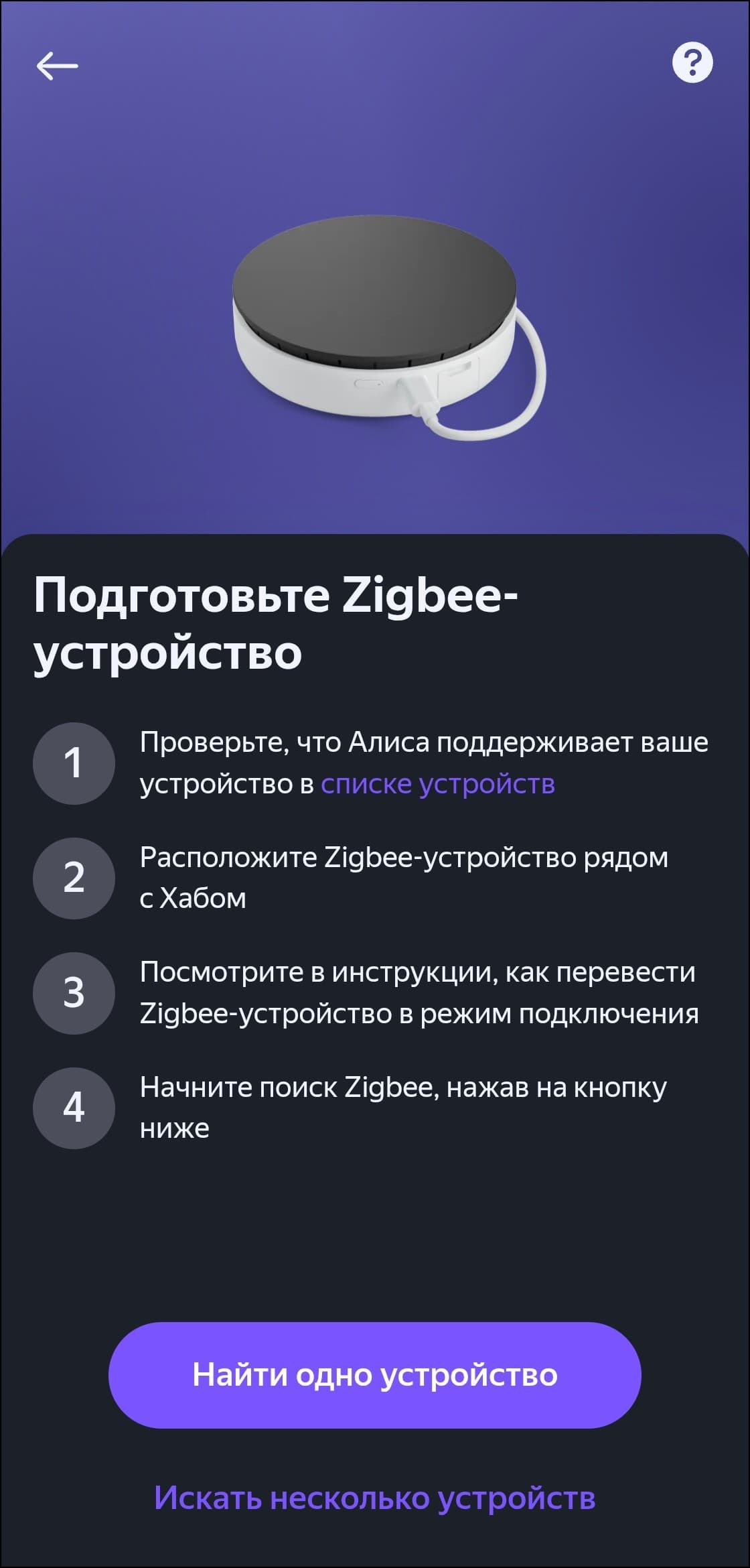The height and width of the screenshot is (1568, 750).
Task: Select «Искать несколько устройств»
Action: (375, 1498)
